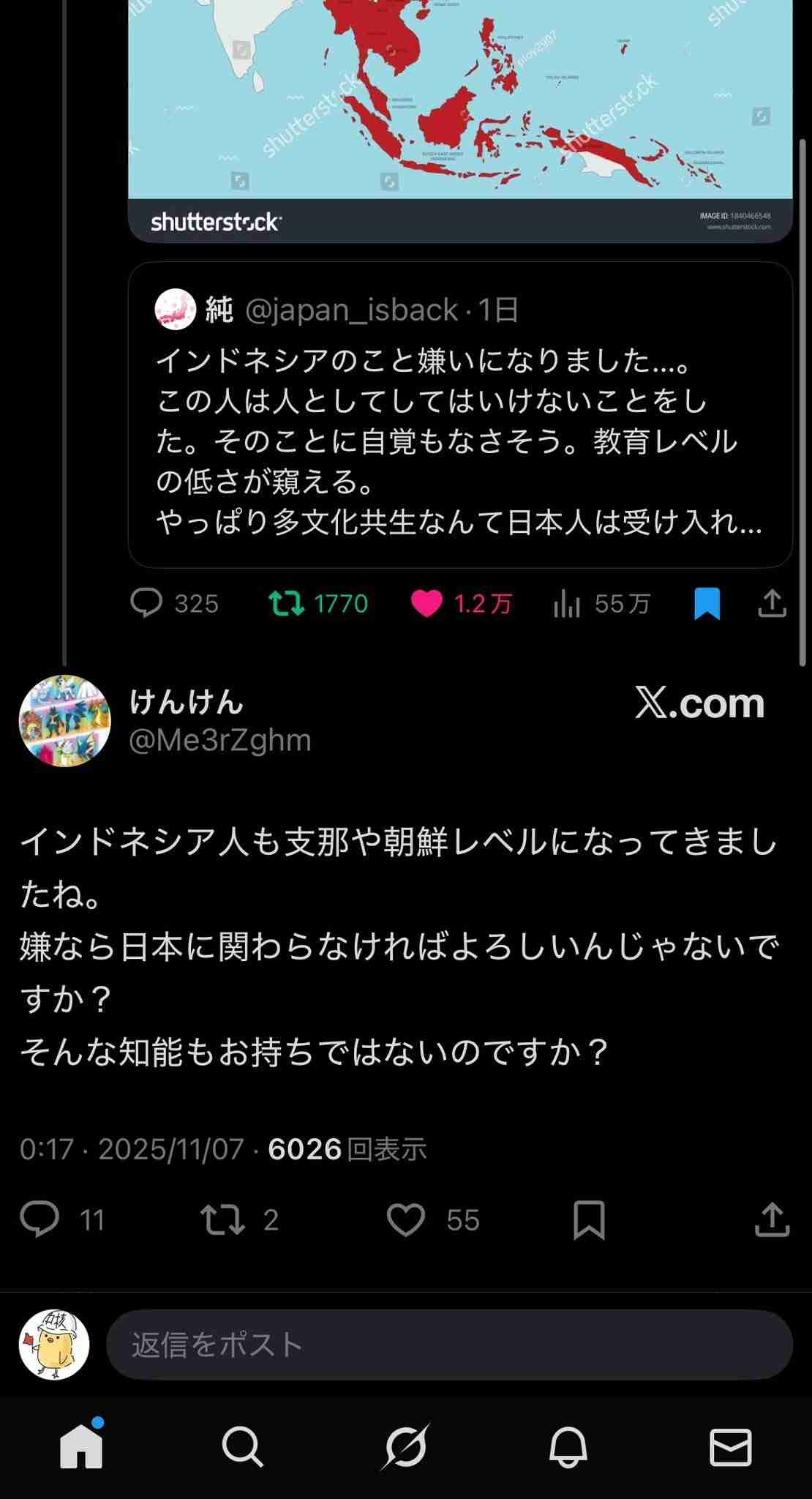812x1499 pixels.
Task: Tap the 返信をポスト reply field
Action: coord(449,1345)
